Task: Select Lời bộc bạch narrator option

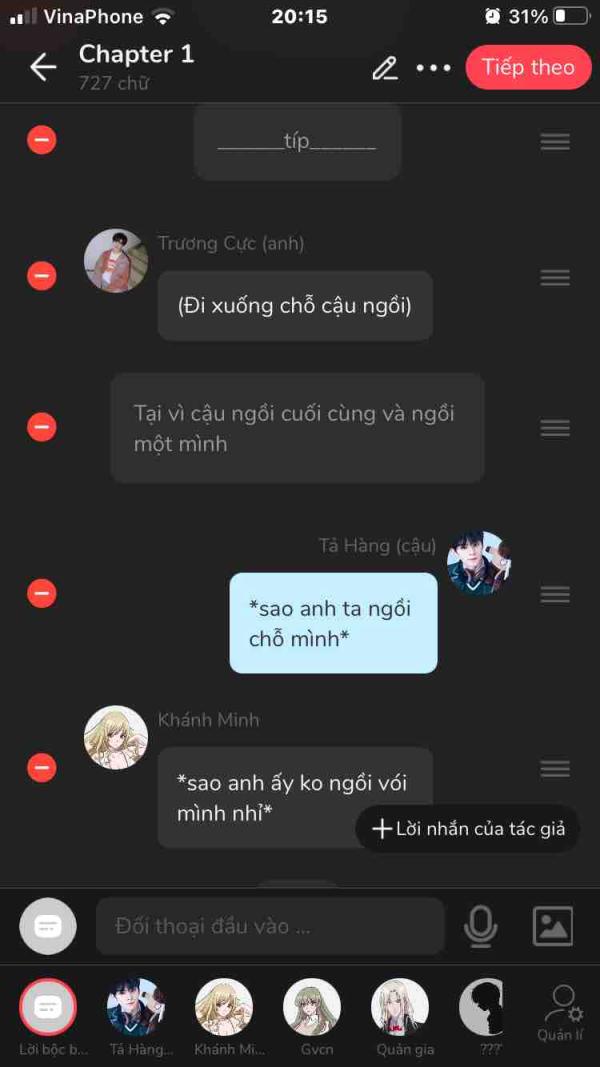Action: 48,1008
